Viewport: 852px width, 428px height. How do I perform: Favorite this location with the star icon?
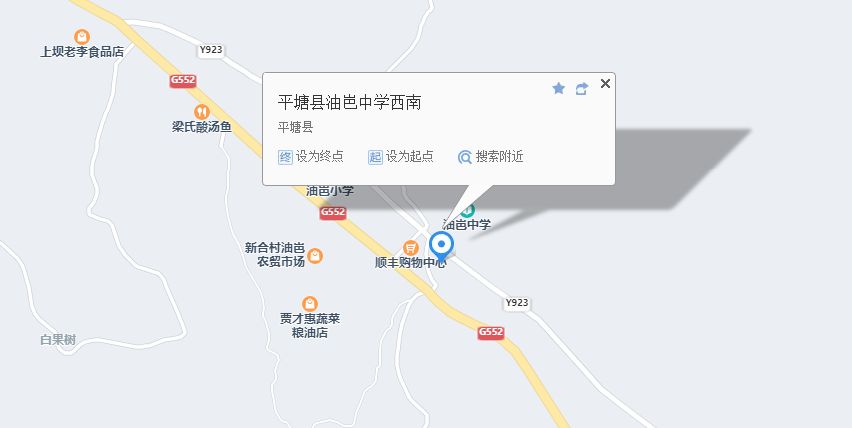pyautogui.click(x=559, y=88)
